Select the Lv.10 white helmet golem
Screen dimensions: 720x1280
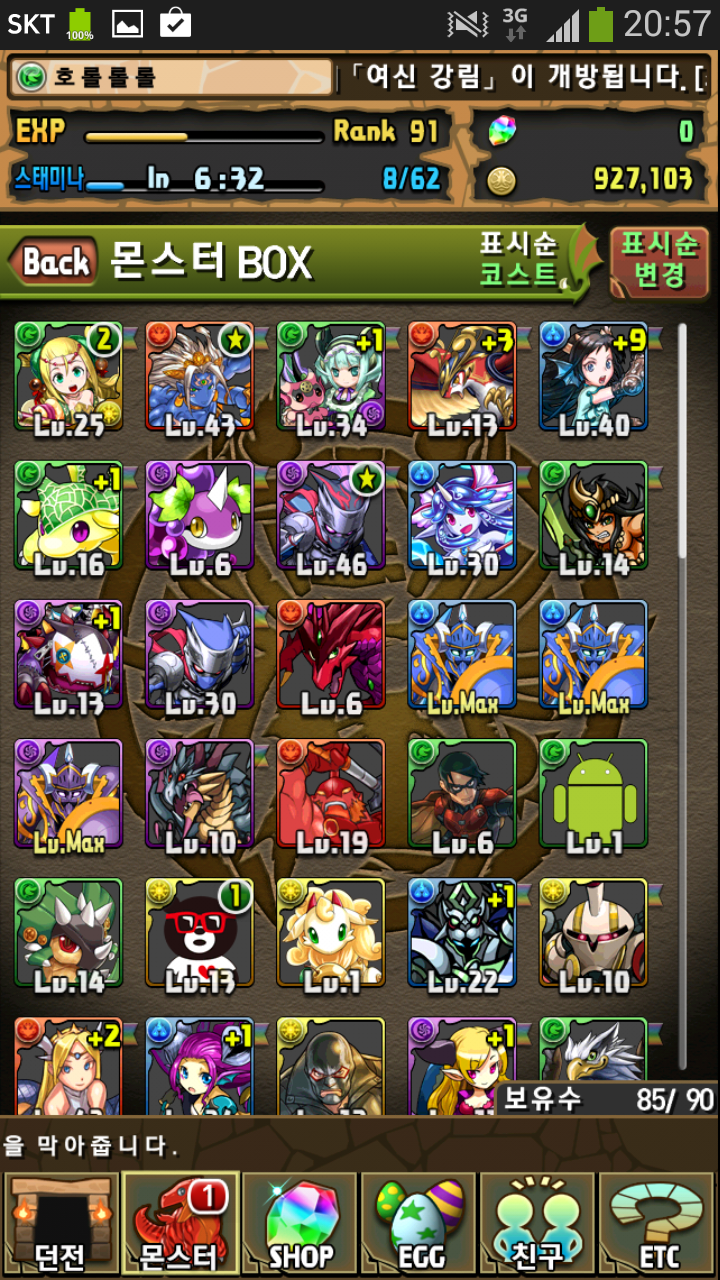pos(593,933)
